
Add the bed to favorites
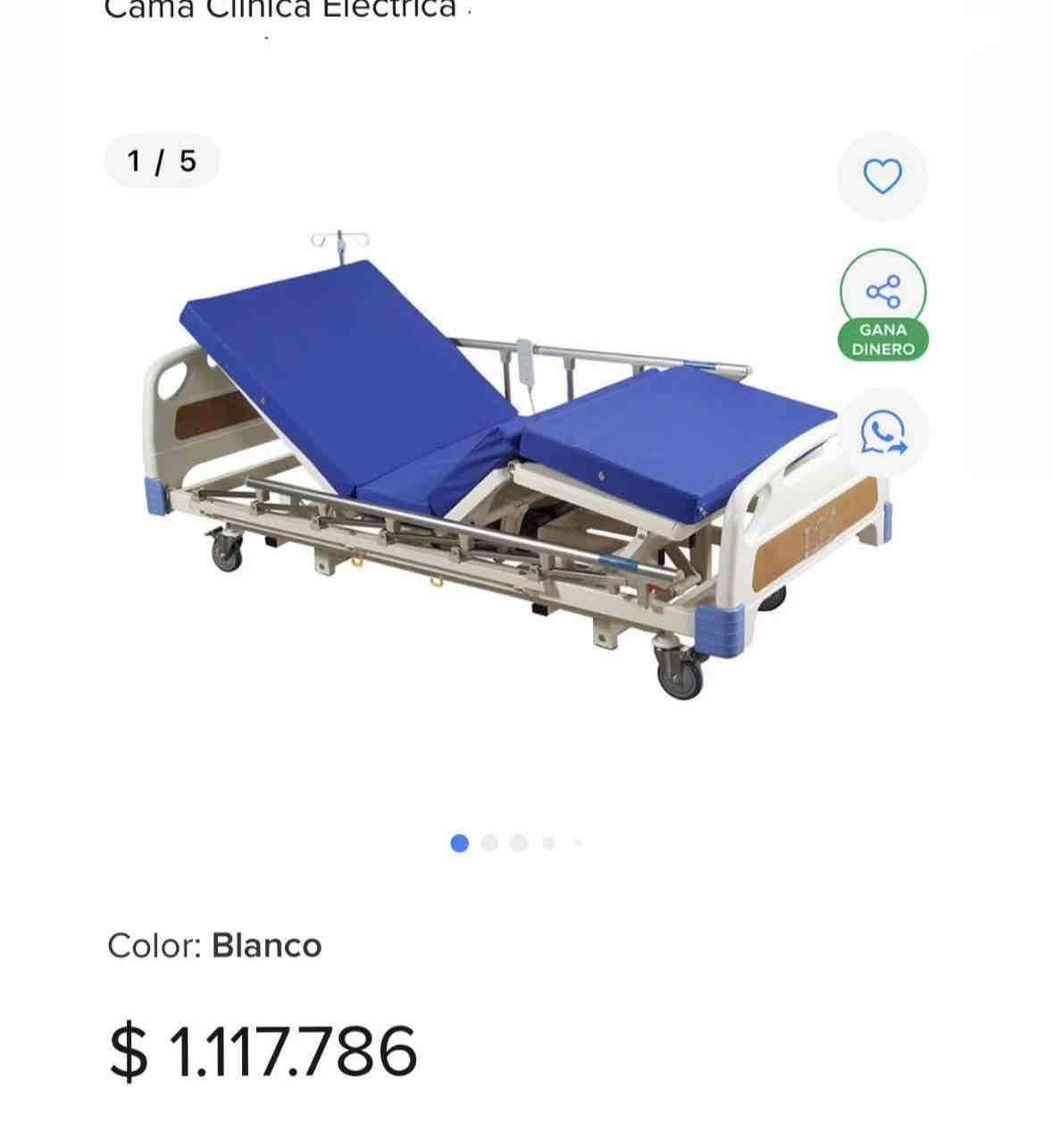click(x=882, y=176)
